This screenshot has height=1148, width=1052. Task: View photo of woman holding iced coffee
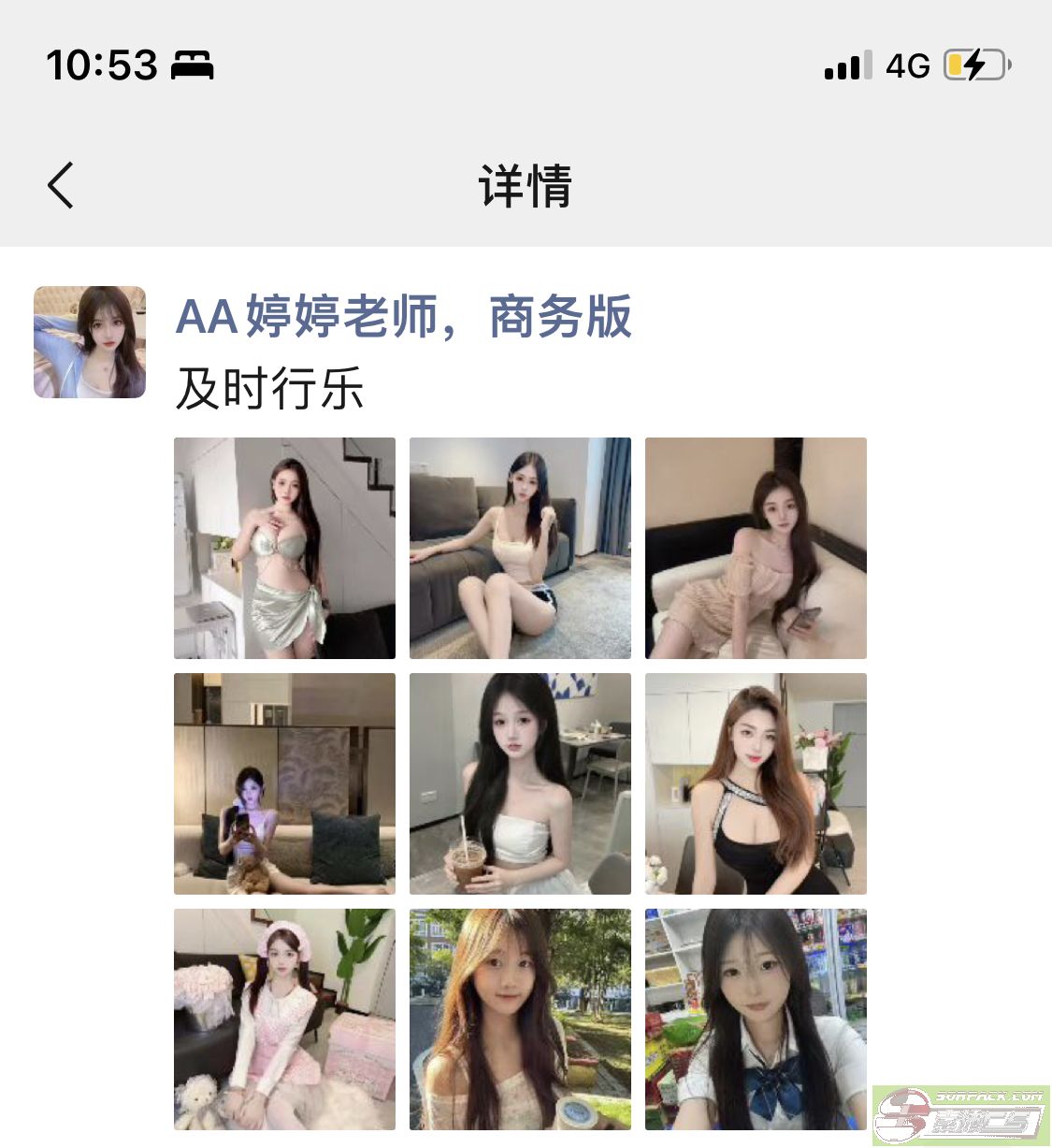click(x=520, y=783)
